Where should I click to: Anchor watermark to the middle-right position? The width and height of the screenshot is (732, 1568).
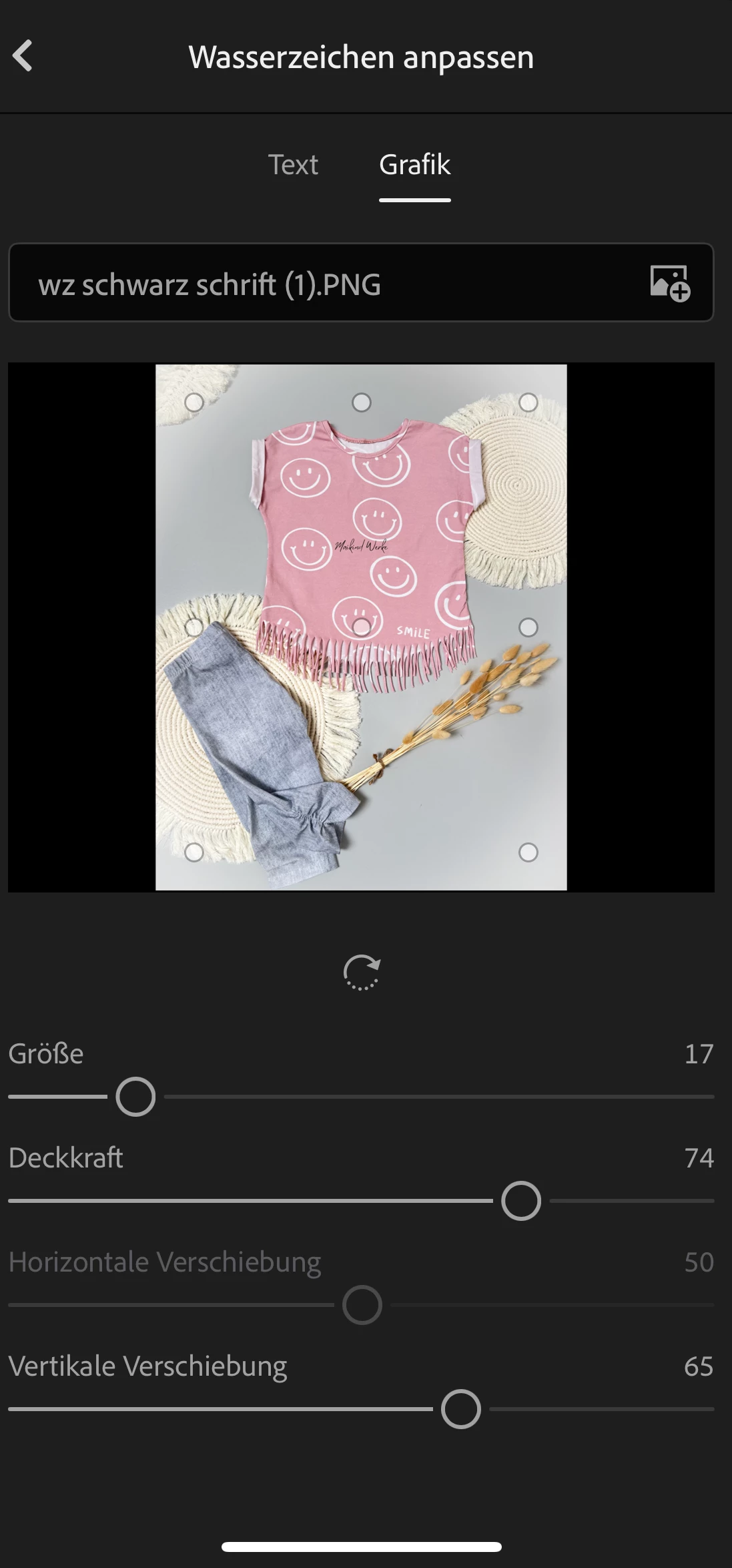(528, 627)
